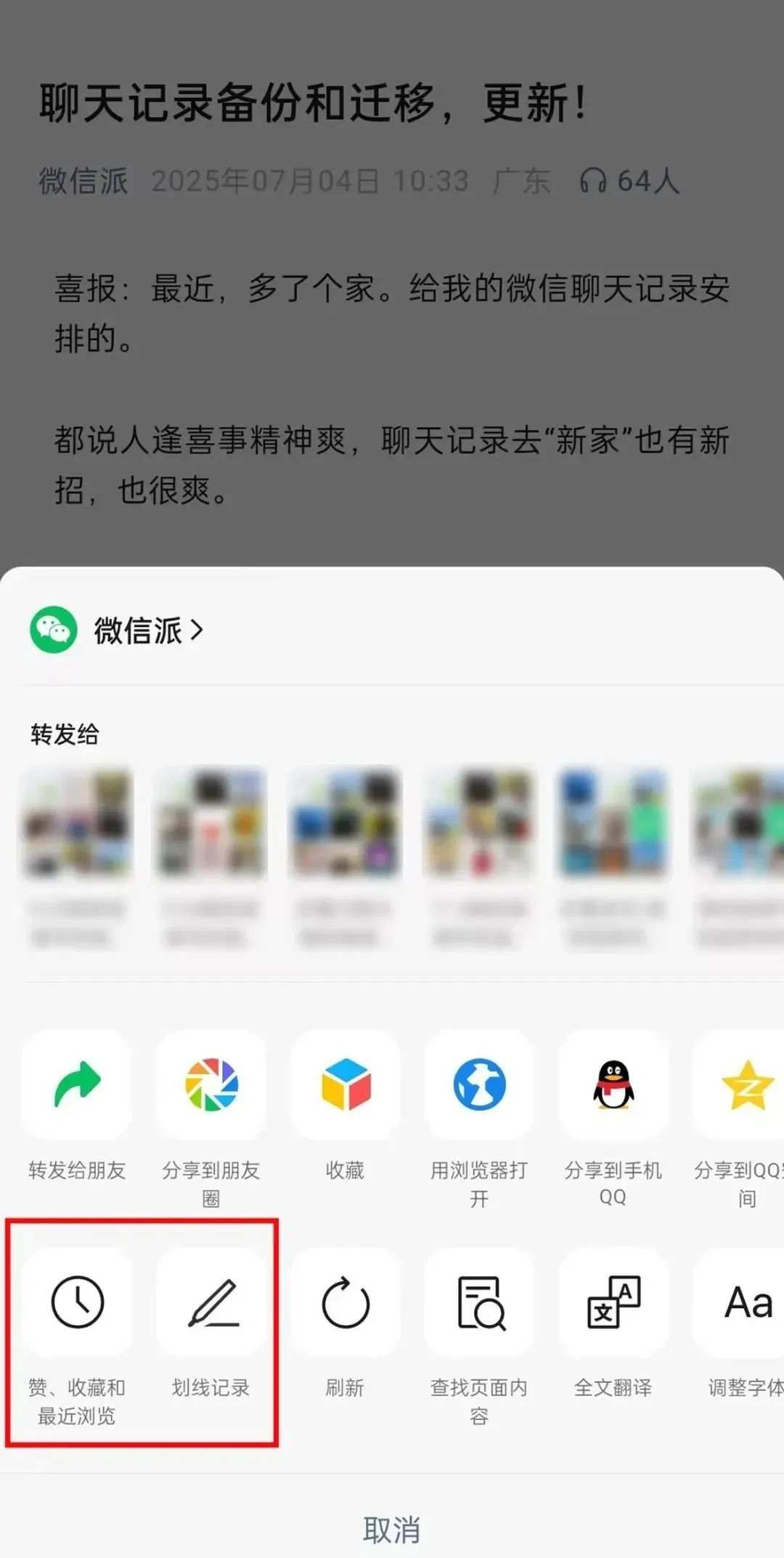Open the 微信派 account page

coord(138,630)
